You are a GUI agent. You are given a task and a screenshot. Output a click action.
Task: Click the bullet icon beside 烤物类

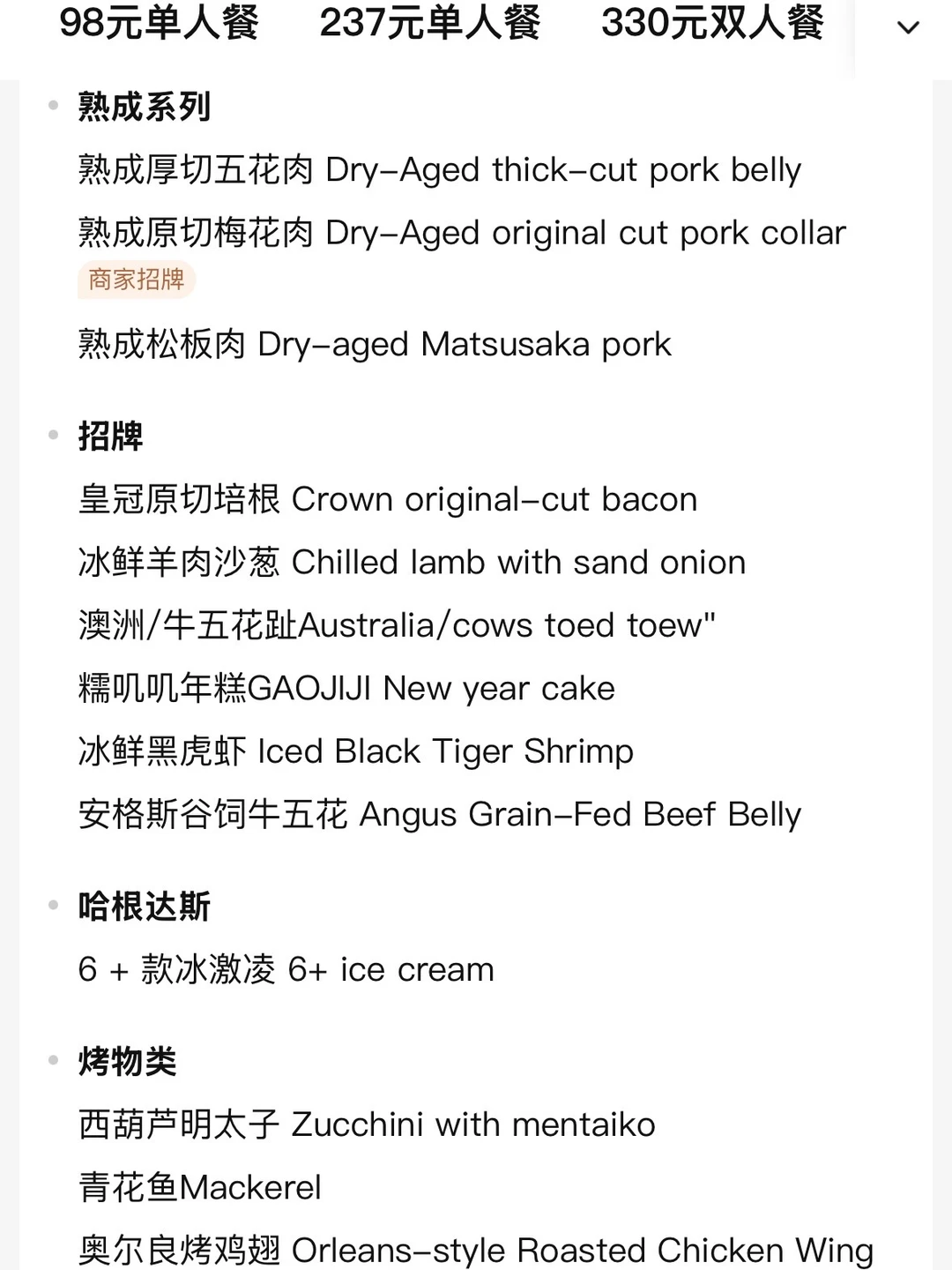coord(52,1062)
